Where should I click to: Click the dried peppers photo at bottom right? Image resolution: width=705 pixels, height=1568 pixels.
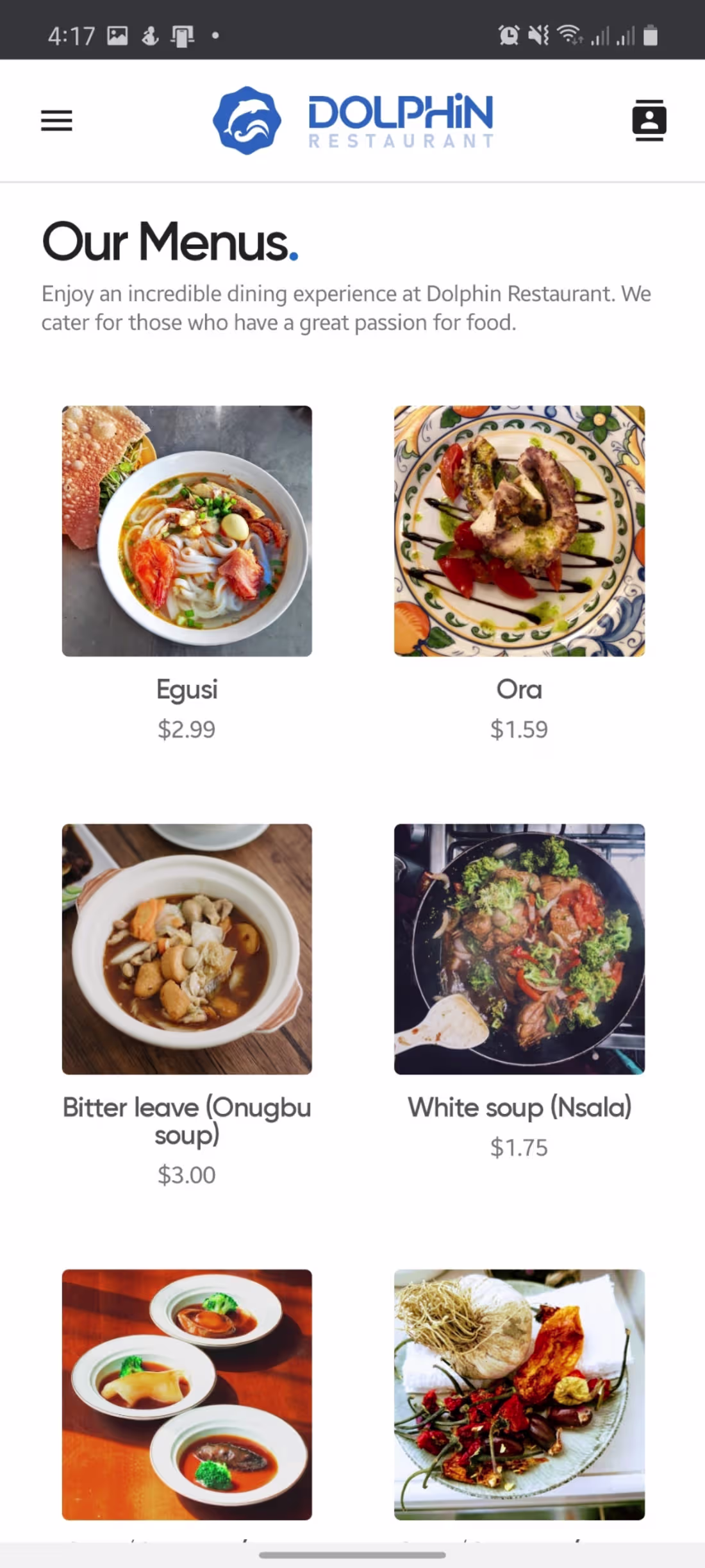click(520, 1396)
